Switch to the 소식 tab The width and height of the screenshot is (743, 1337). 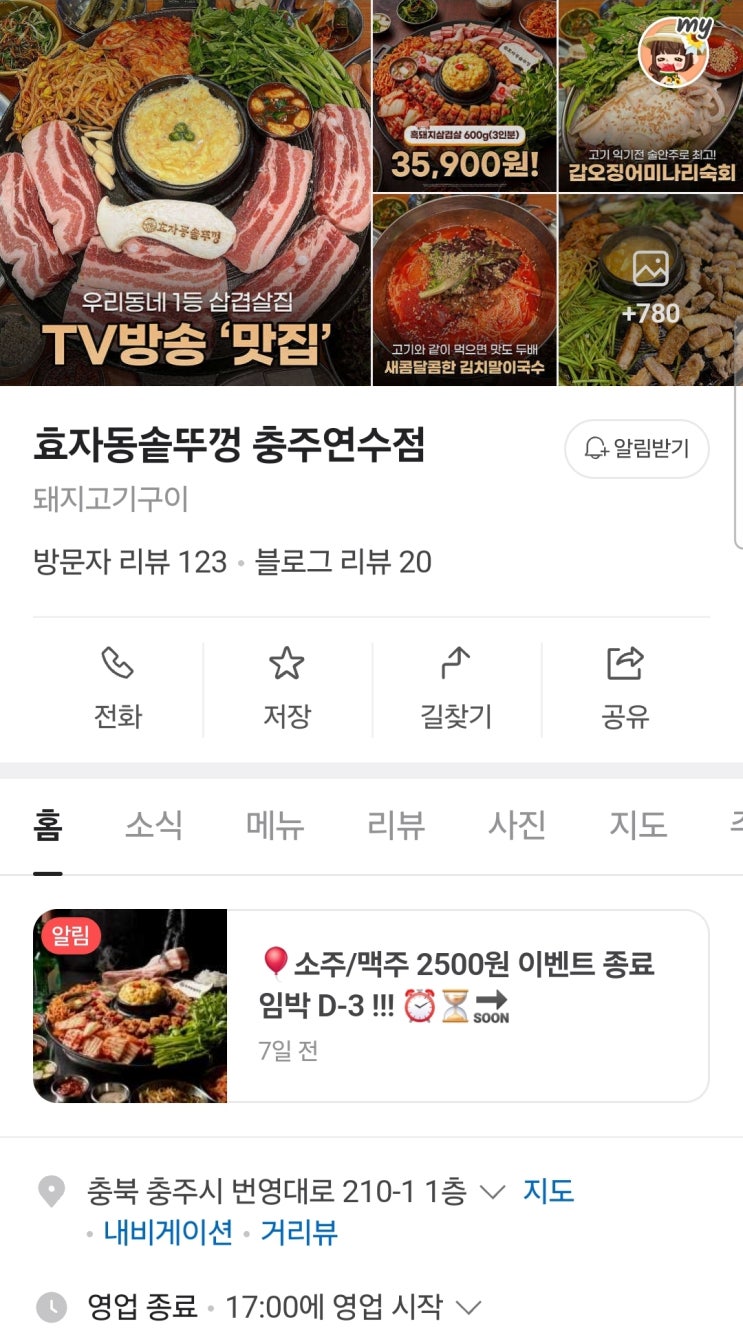(x=154, y=826)
